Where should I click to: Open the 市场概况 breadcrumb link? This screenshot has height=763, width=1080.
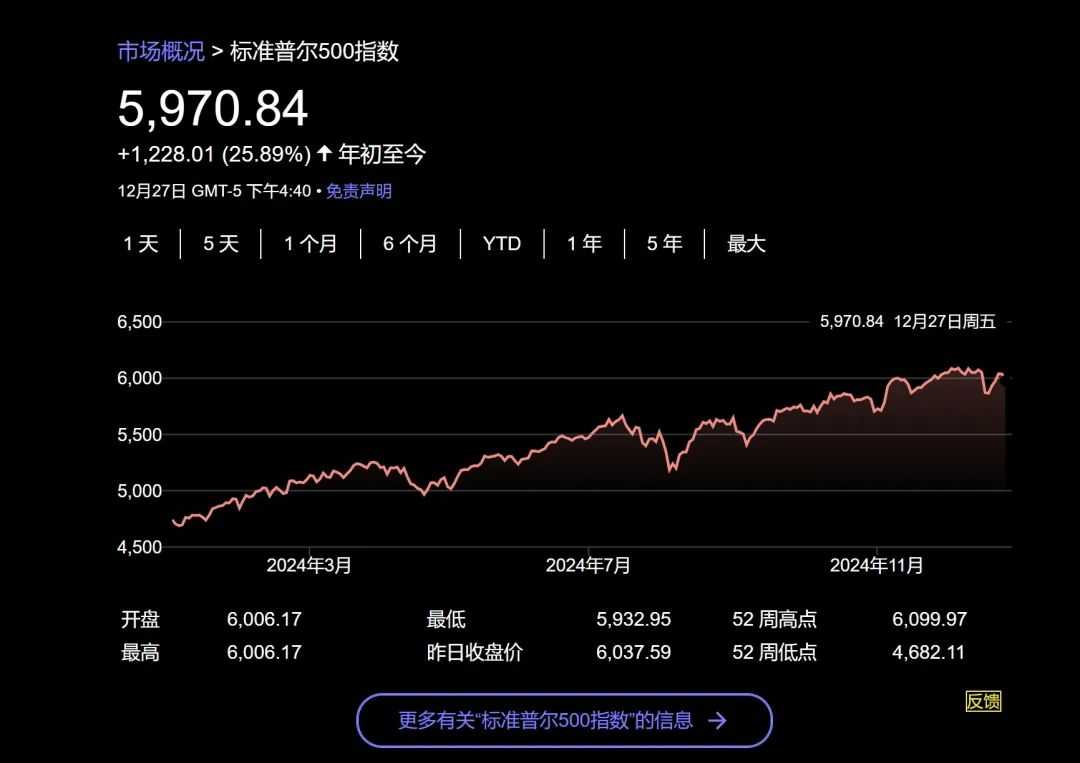pyautogui.click(x=161, y=52)
